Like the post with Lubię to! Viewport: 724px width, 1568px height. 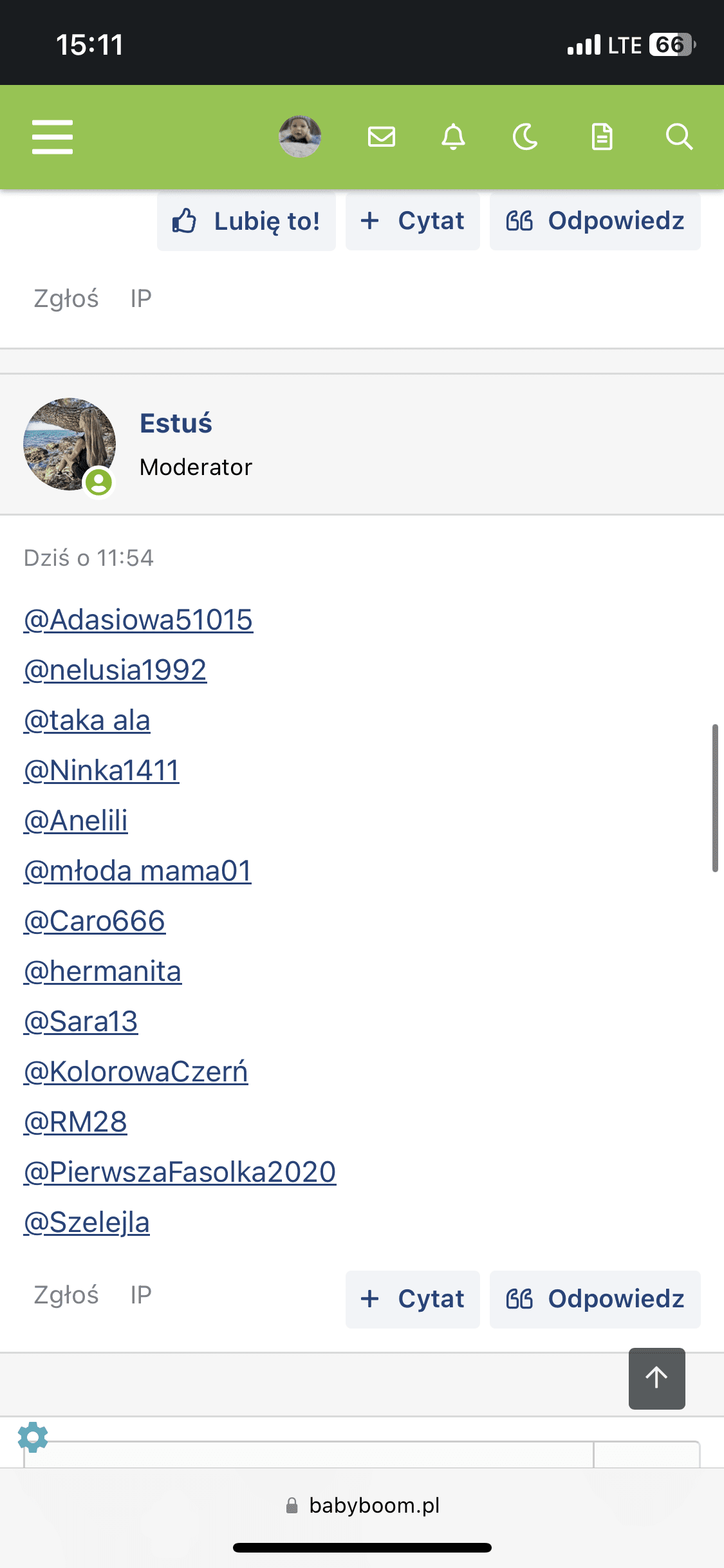tap(246, 221)
